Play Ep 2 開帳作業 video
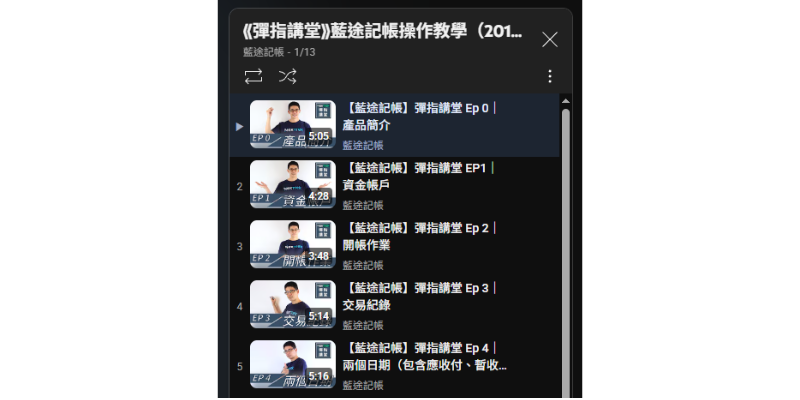 [418, 236]
